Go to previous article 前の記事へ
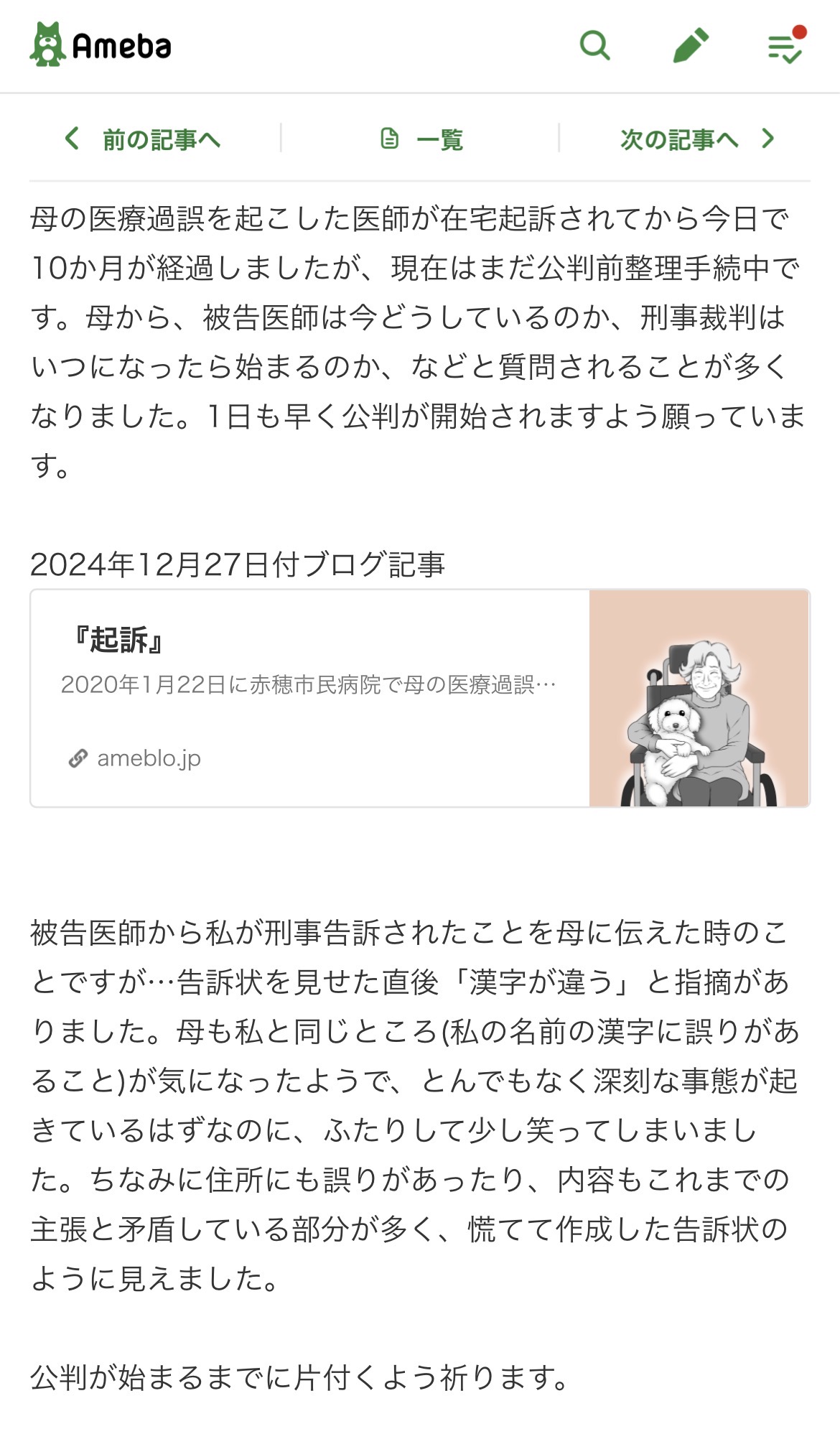The image size is (840, 1434). click(143, 139)
